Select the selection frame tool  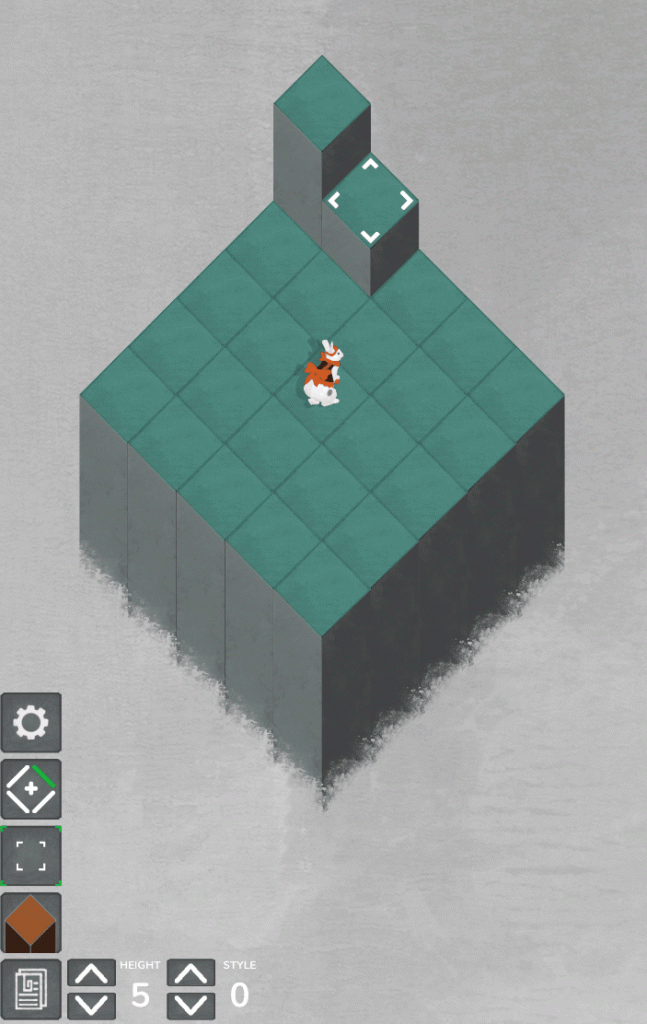point(31,855)
